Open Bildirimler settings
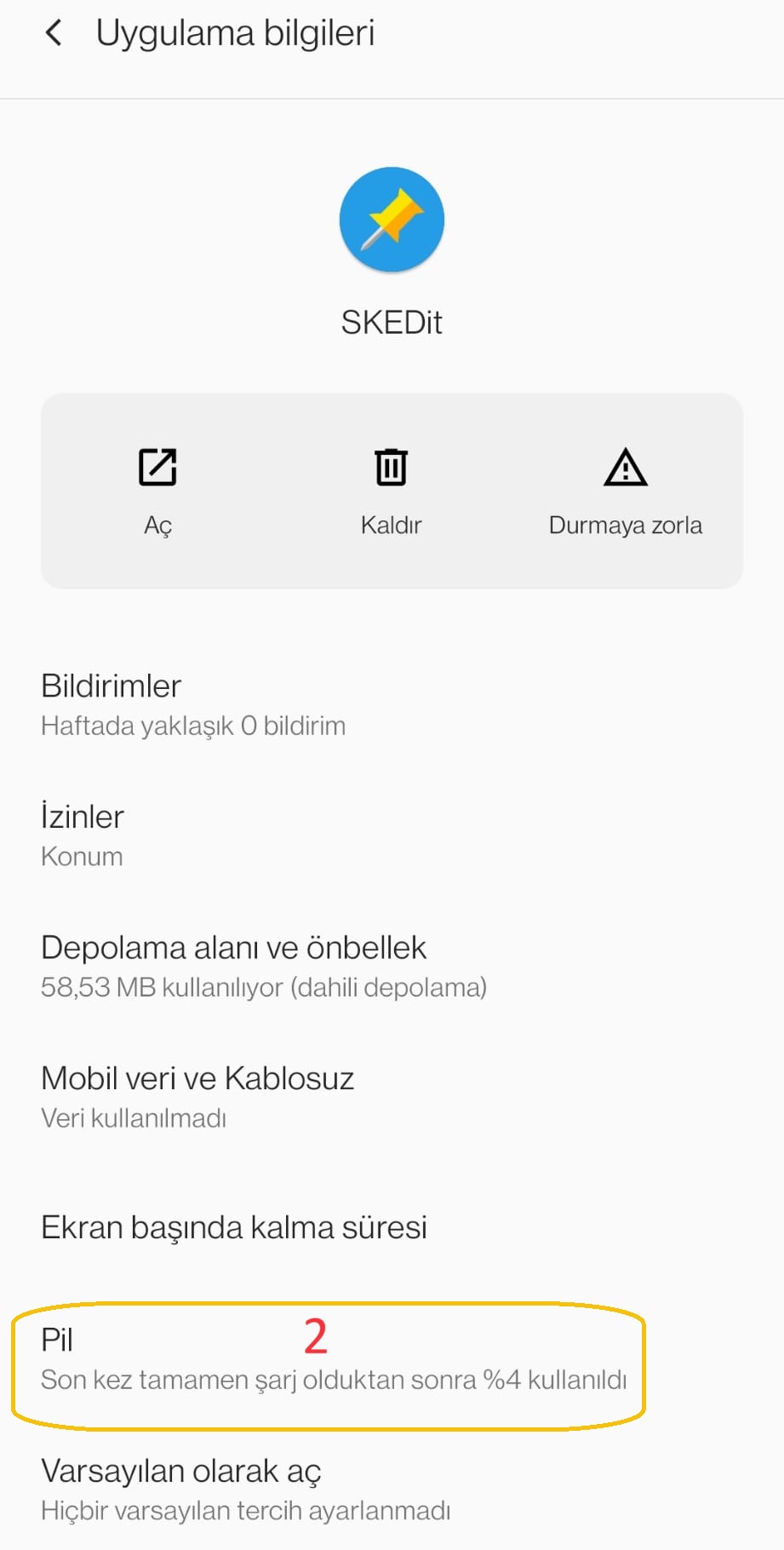Image resolution: width=784 pixels, height=1550 pixels. [193, 704]
